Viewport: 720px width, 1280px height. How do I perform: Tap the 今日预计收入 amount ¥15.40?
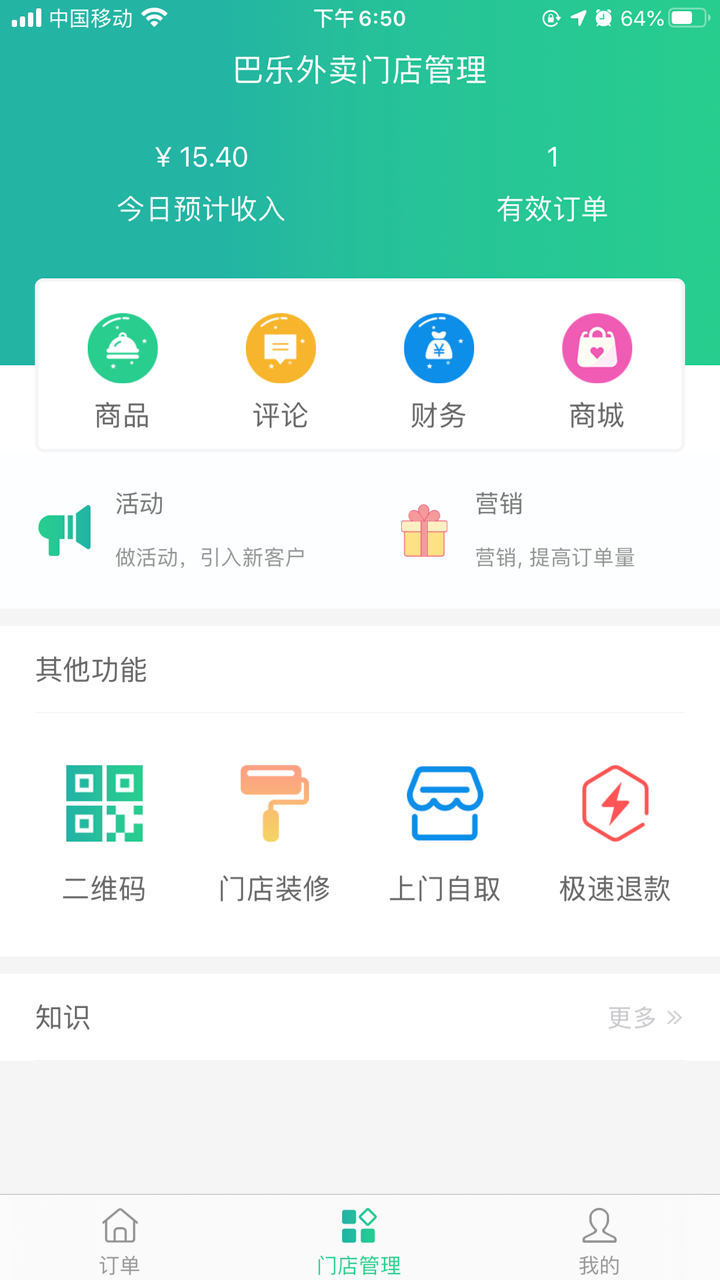(201, 157)
